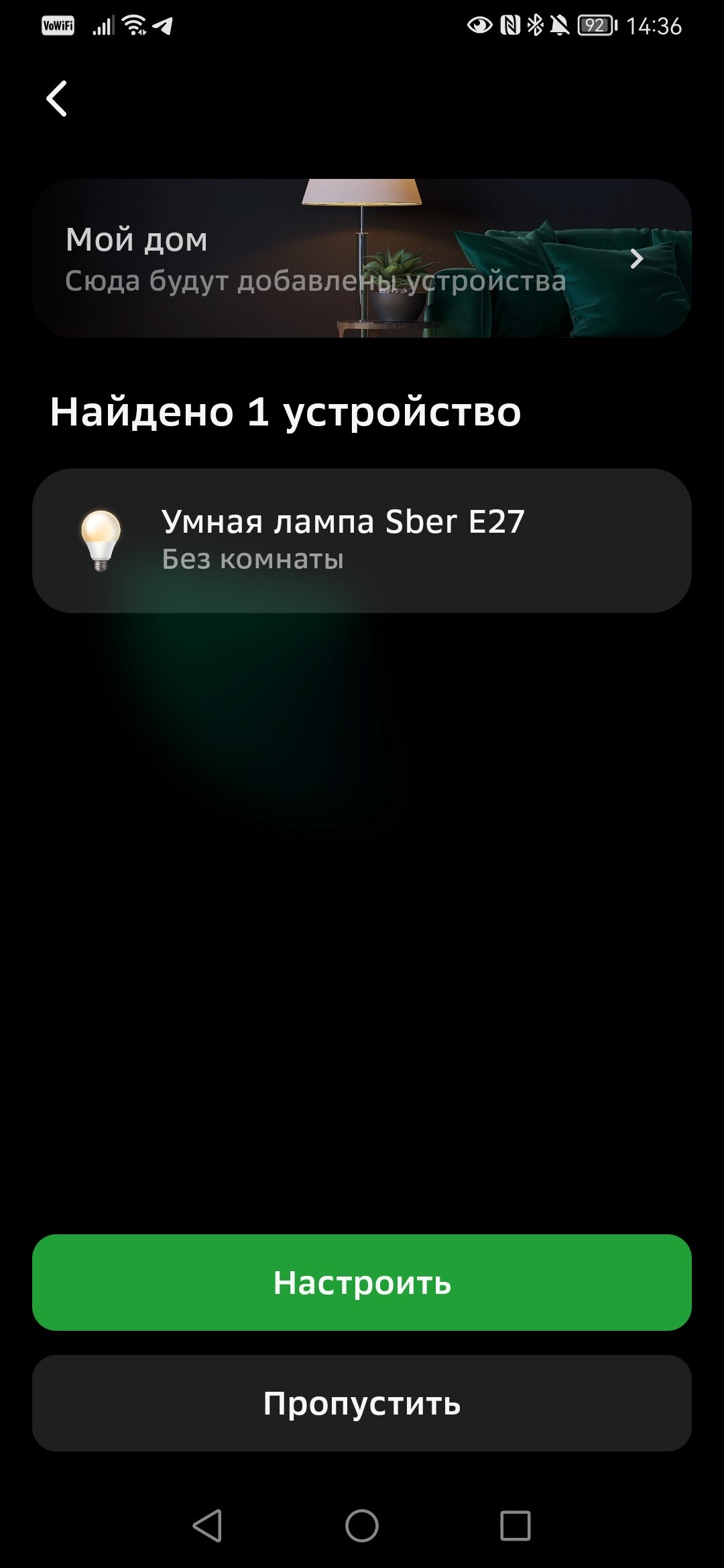This screenshot has width=724, height=1568.
Task: Select the Умная лампа Sber E27 device
Action: tap(362, 541)
